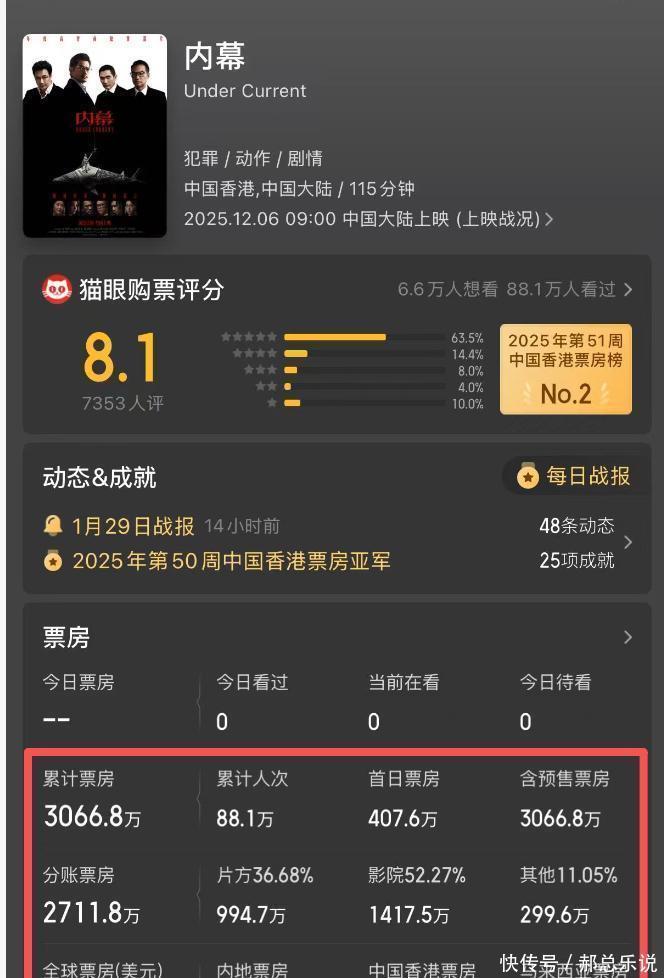View 想看 and 看过 audience details
This screenshot has height=978, width=664.
515,290
